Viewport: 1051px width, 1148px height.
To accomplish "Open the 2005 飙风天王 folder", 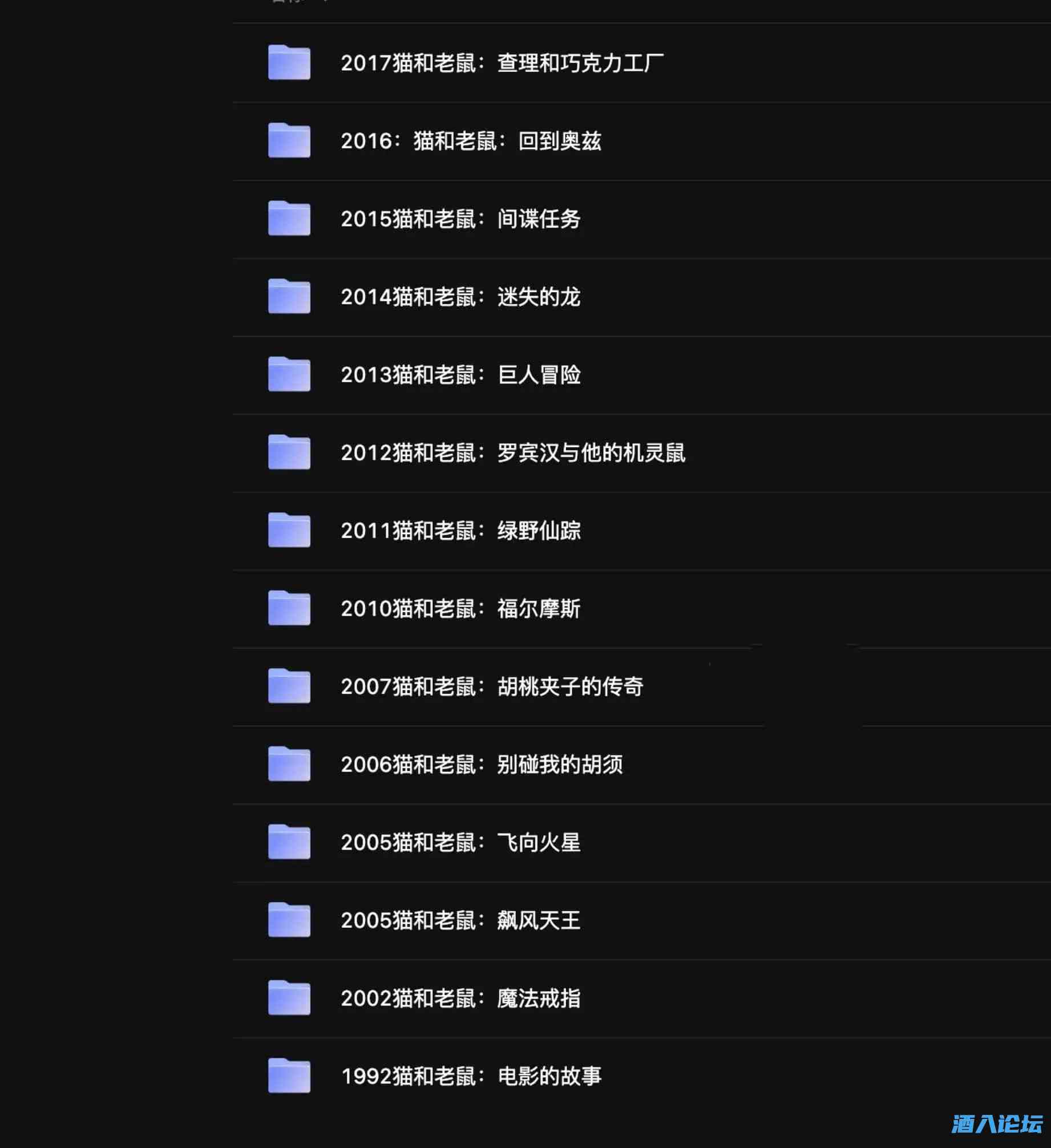I will point(460,920).
